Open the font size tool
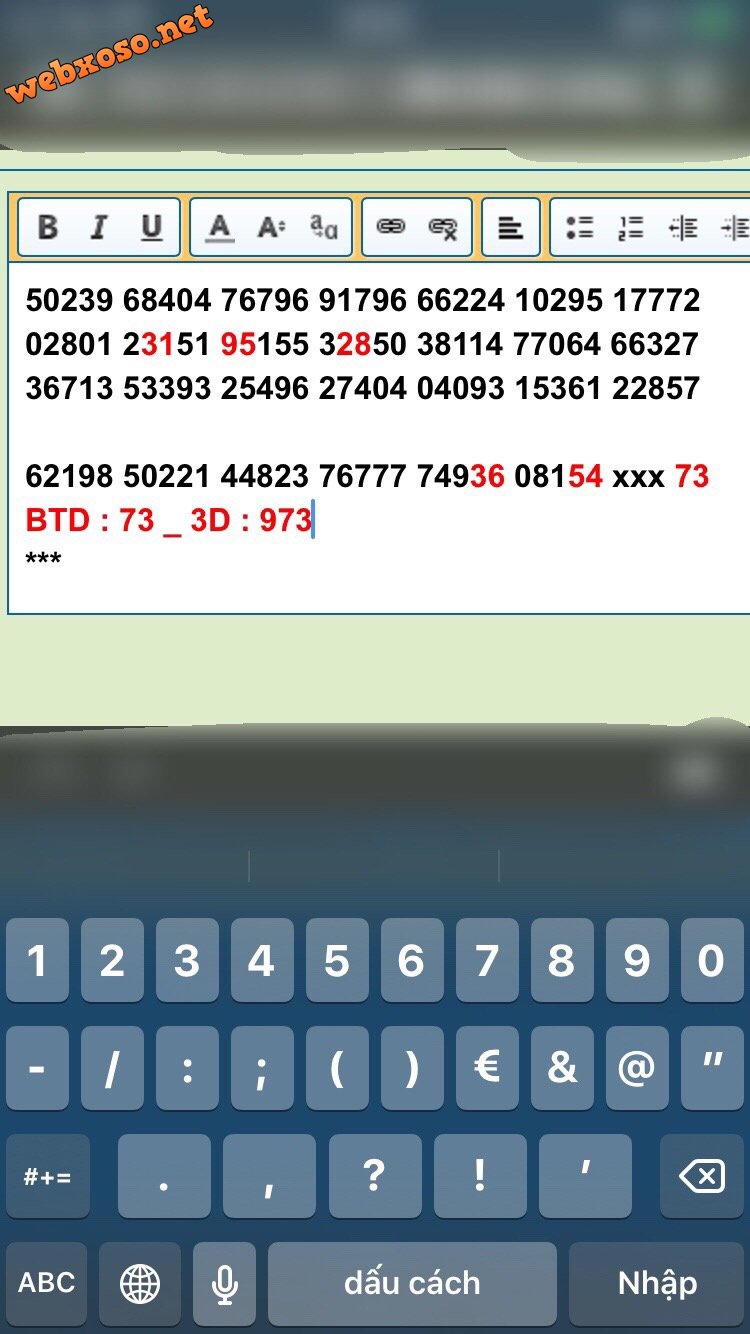 click(x=270, y=227)
